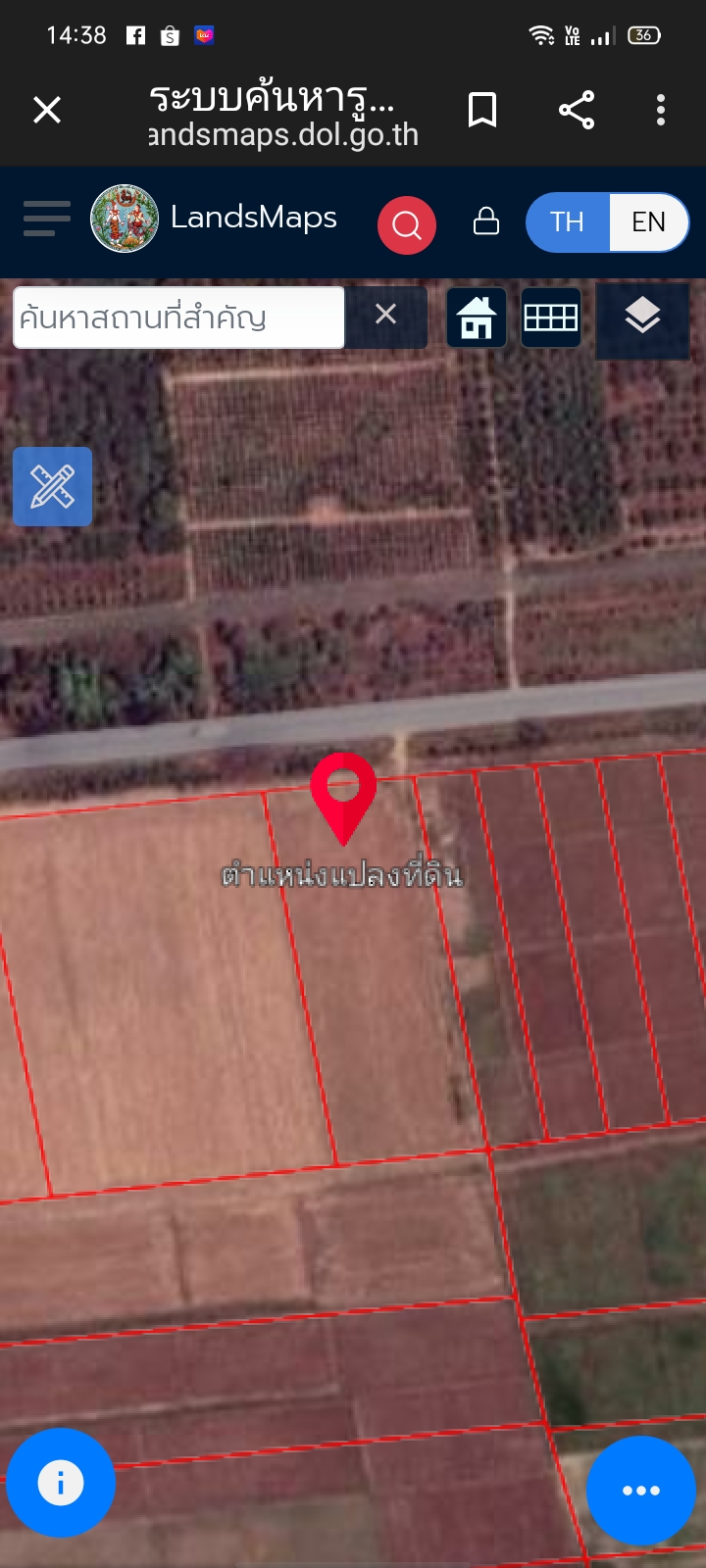Open the measurement drawing tool

point(53,487)
